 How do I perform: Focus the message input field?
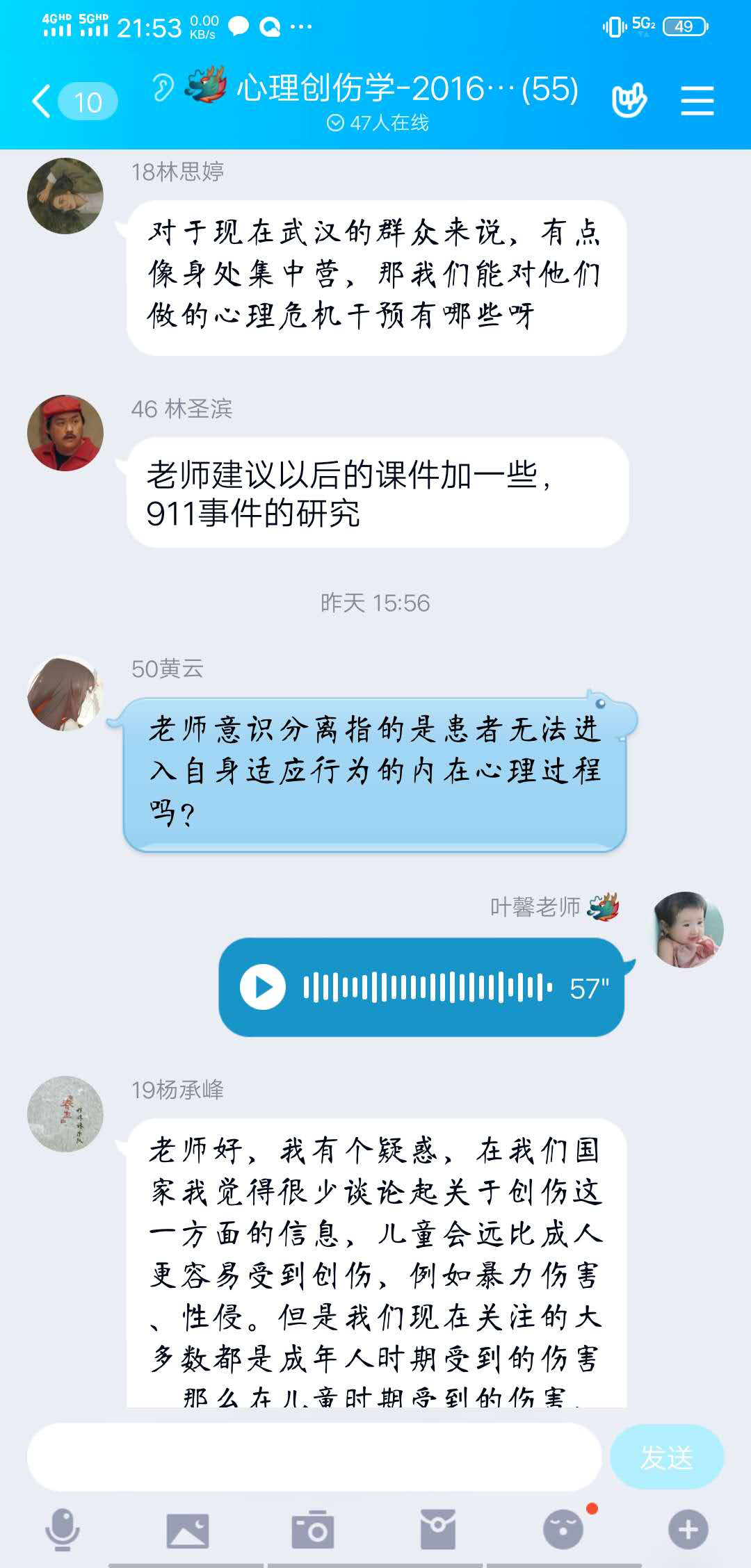314,1457
